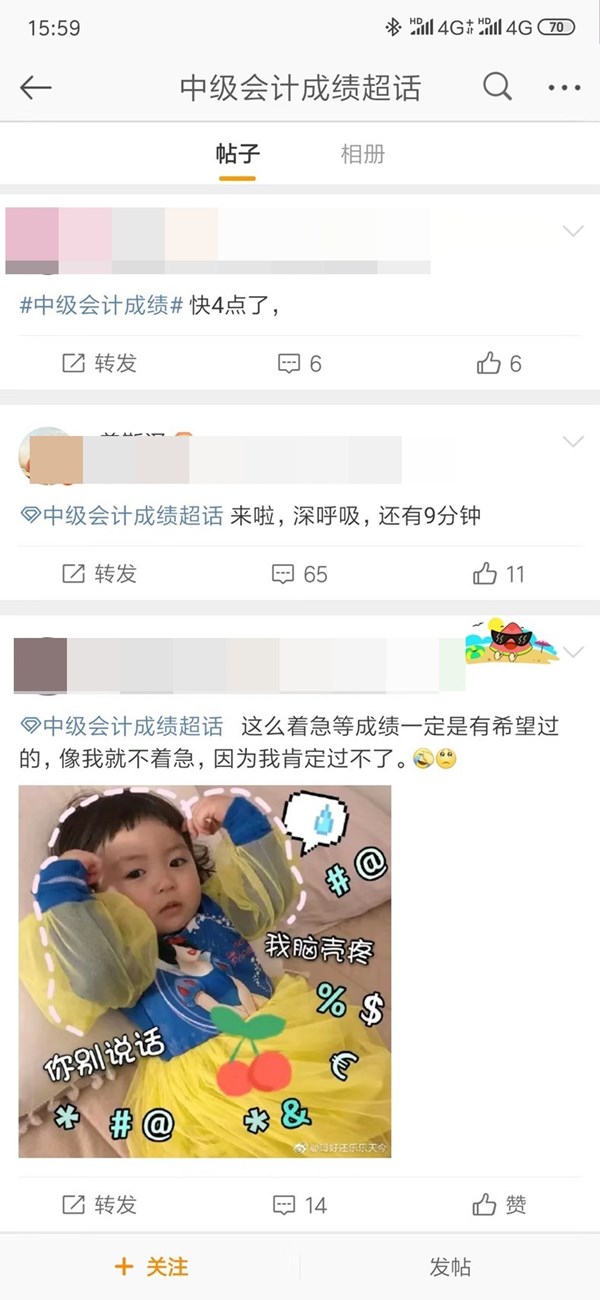Switch to the 相册 tab
Image resolution: width=600 pixels, height=1300 pixels.
[362, 154]
